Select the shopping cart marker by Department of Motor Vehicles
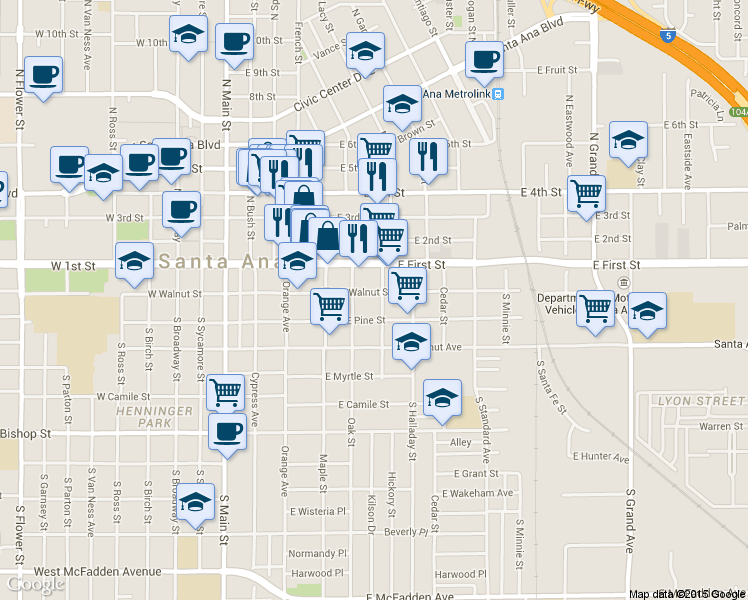This screenshot has width=748, height=600. click(596, 309)
